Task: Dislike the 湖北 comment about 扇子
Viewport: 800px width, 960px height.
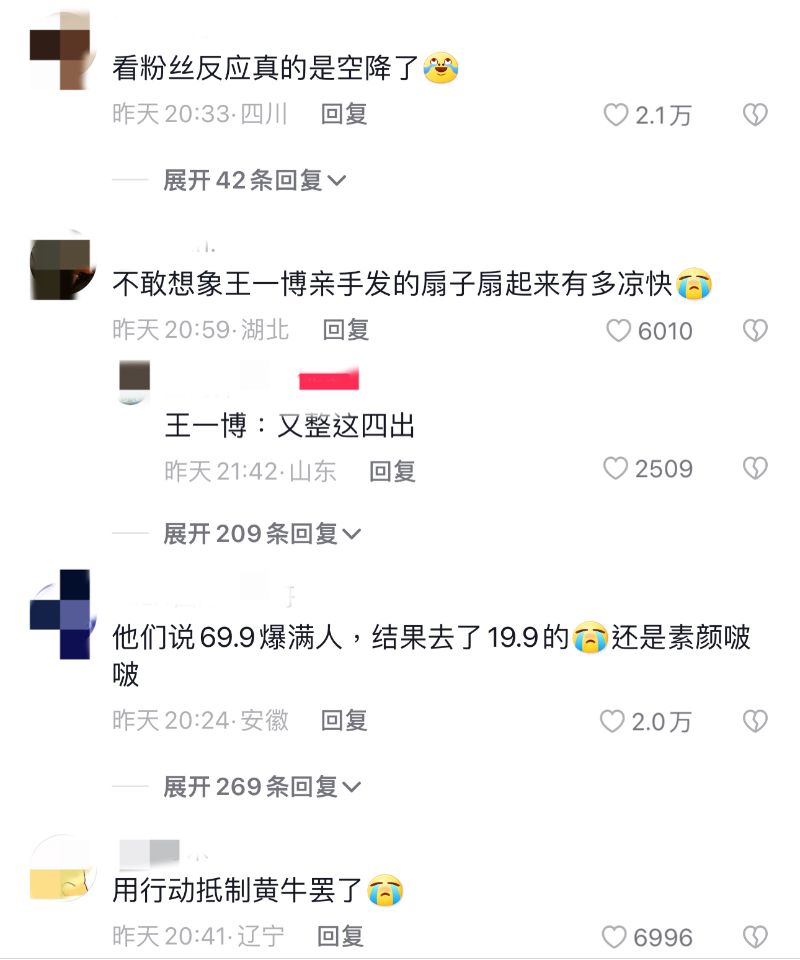Action: [x=755, y=330]
